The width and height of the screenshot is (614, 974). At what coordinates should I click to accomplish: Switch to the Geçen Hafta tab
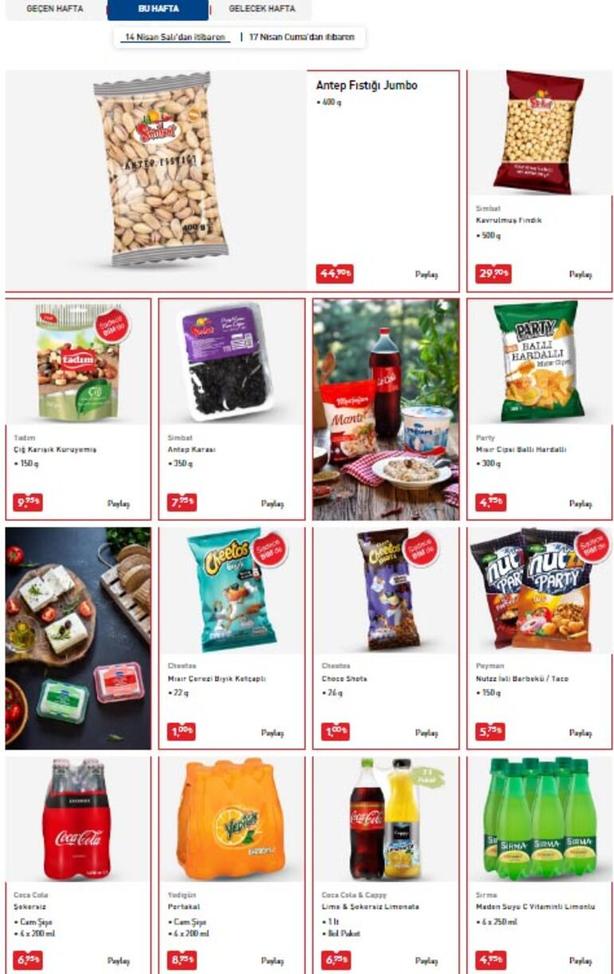coord(54,9)
